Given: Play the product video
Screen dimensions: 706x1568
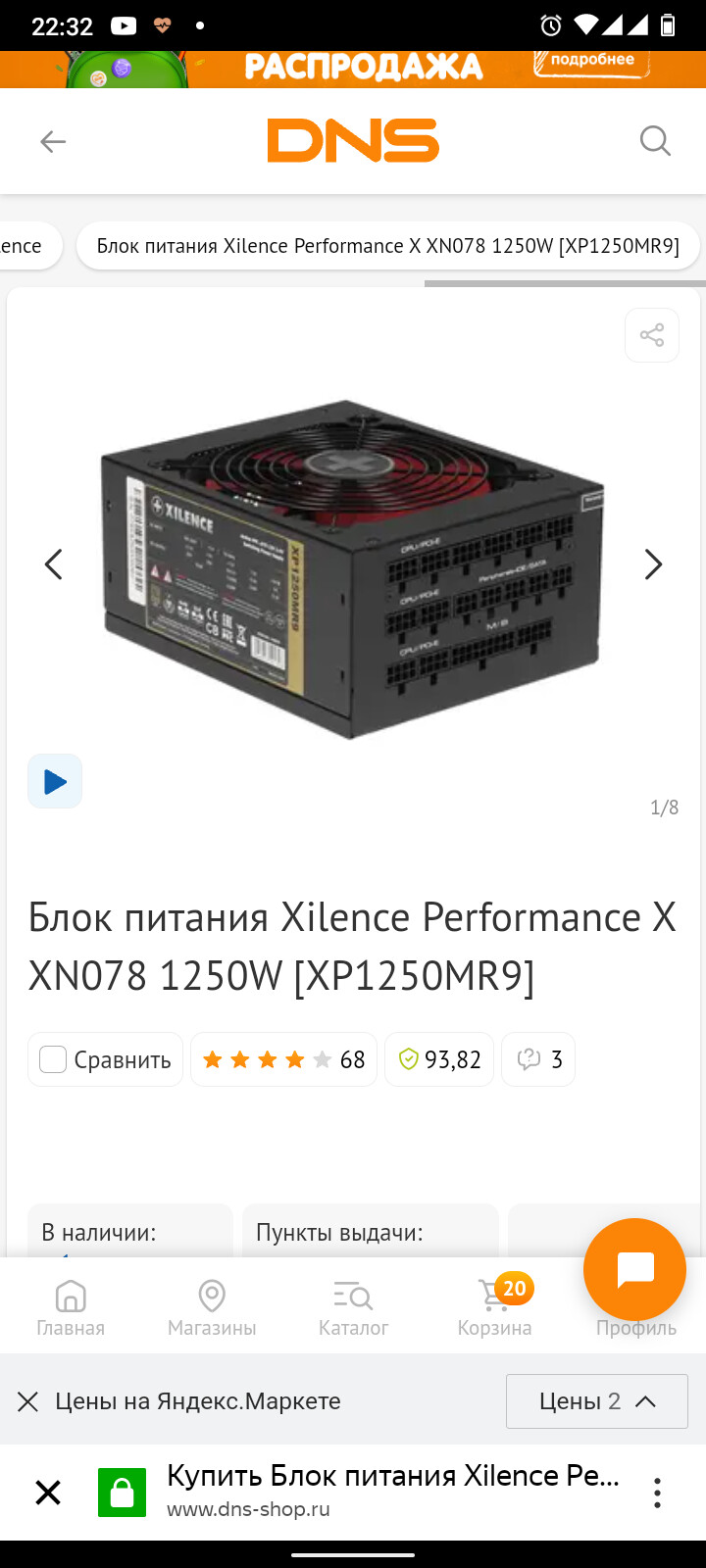Looking at the screenshot, I should click(x=55, y=781).
